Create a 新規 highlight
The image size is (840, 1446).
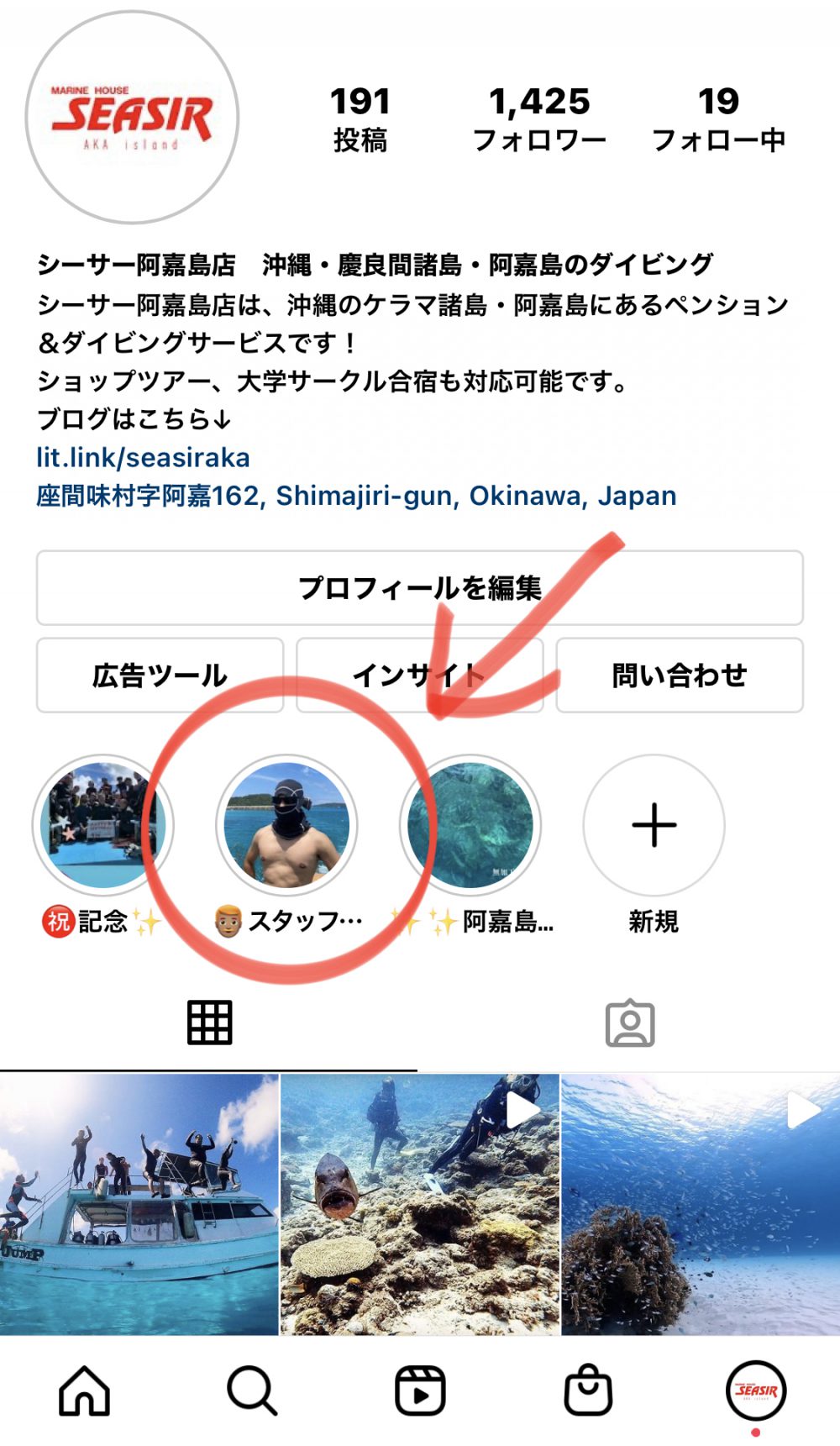click(x=654, y=826)
